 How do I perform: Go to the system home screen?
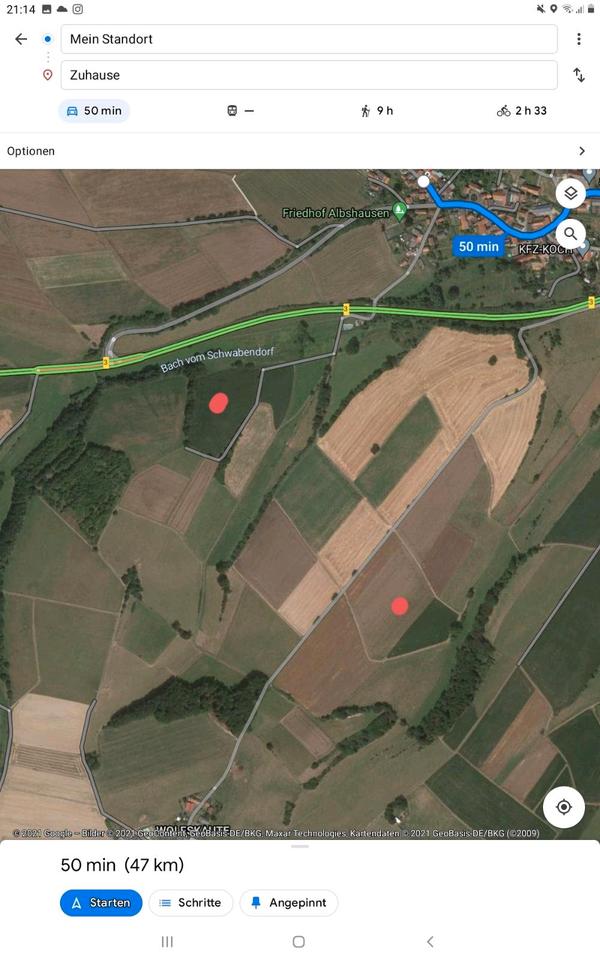click(298, 942)
